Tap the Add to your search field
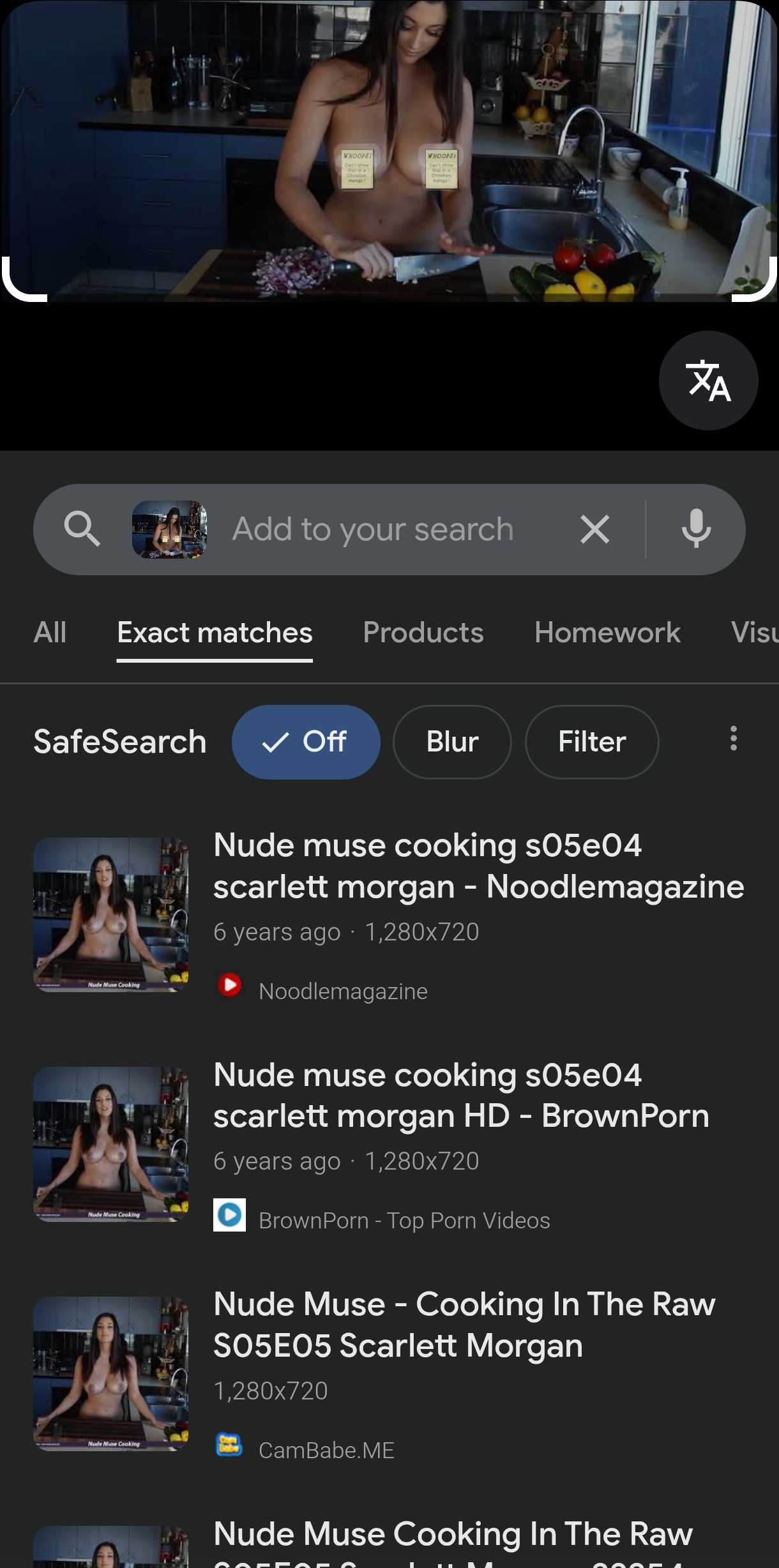This screenshot has height=1568, width=779. [373, 529]
